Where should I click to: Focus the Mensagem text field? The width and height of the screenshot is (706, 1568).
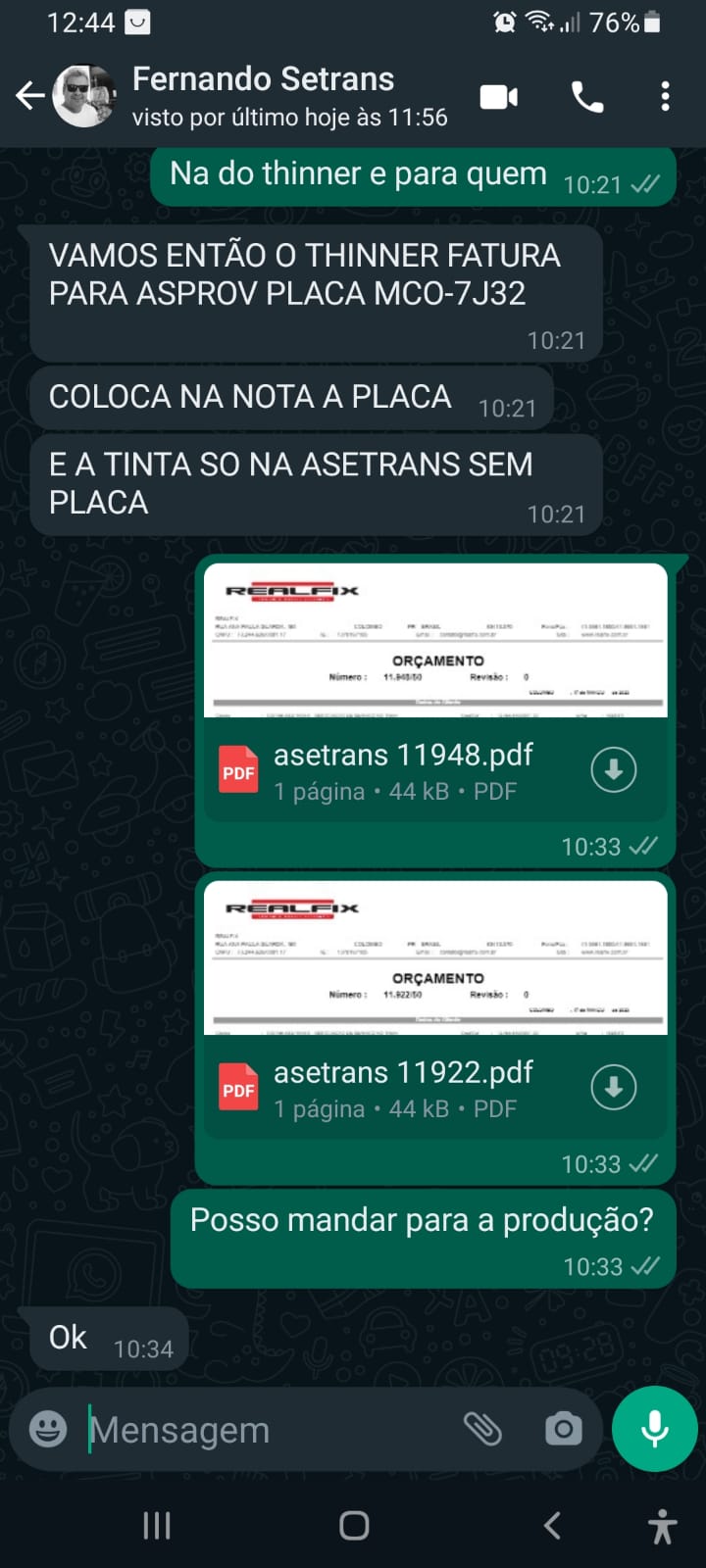[265, 1430]
